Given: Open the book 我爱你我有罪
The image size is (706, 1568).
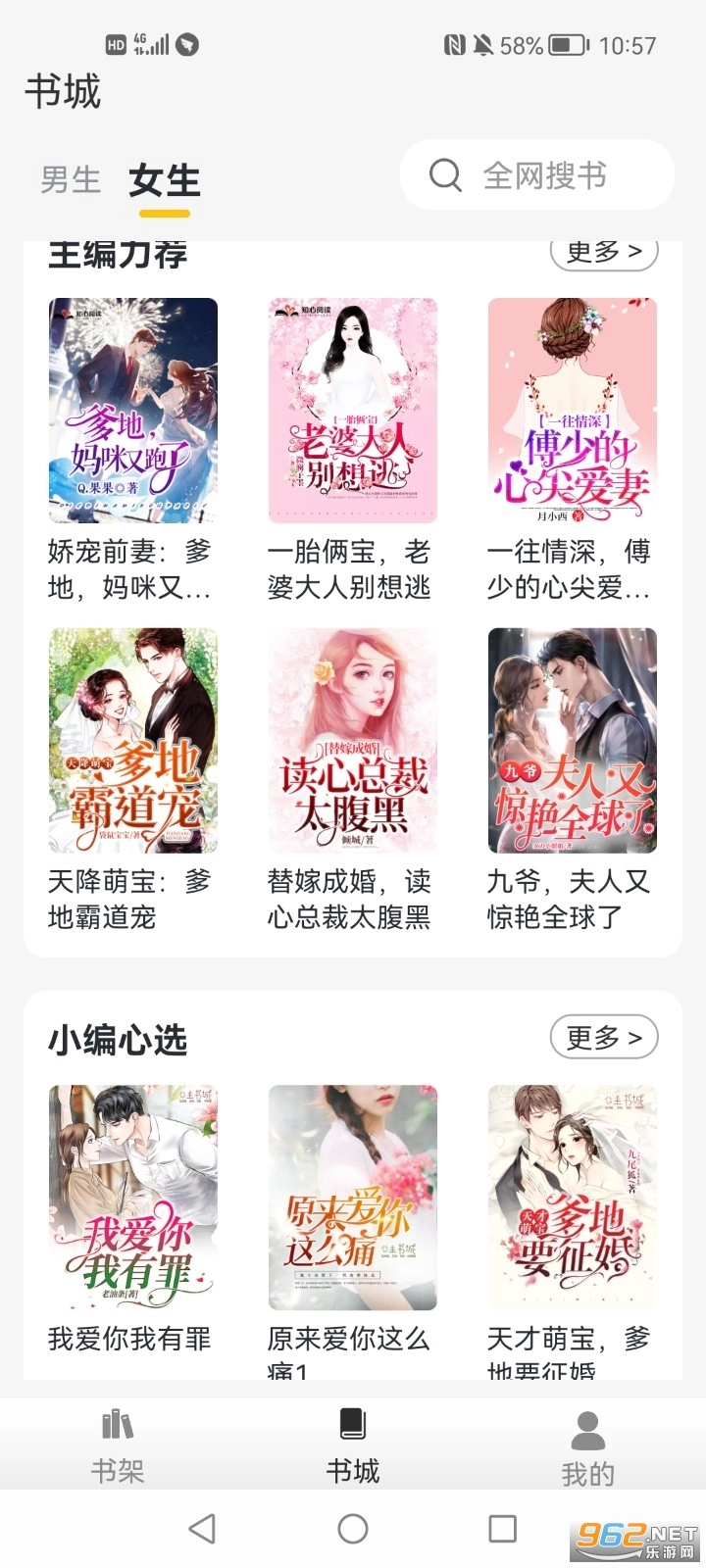Looking at the screenshot, I should (x=133, y=1198).
